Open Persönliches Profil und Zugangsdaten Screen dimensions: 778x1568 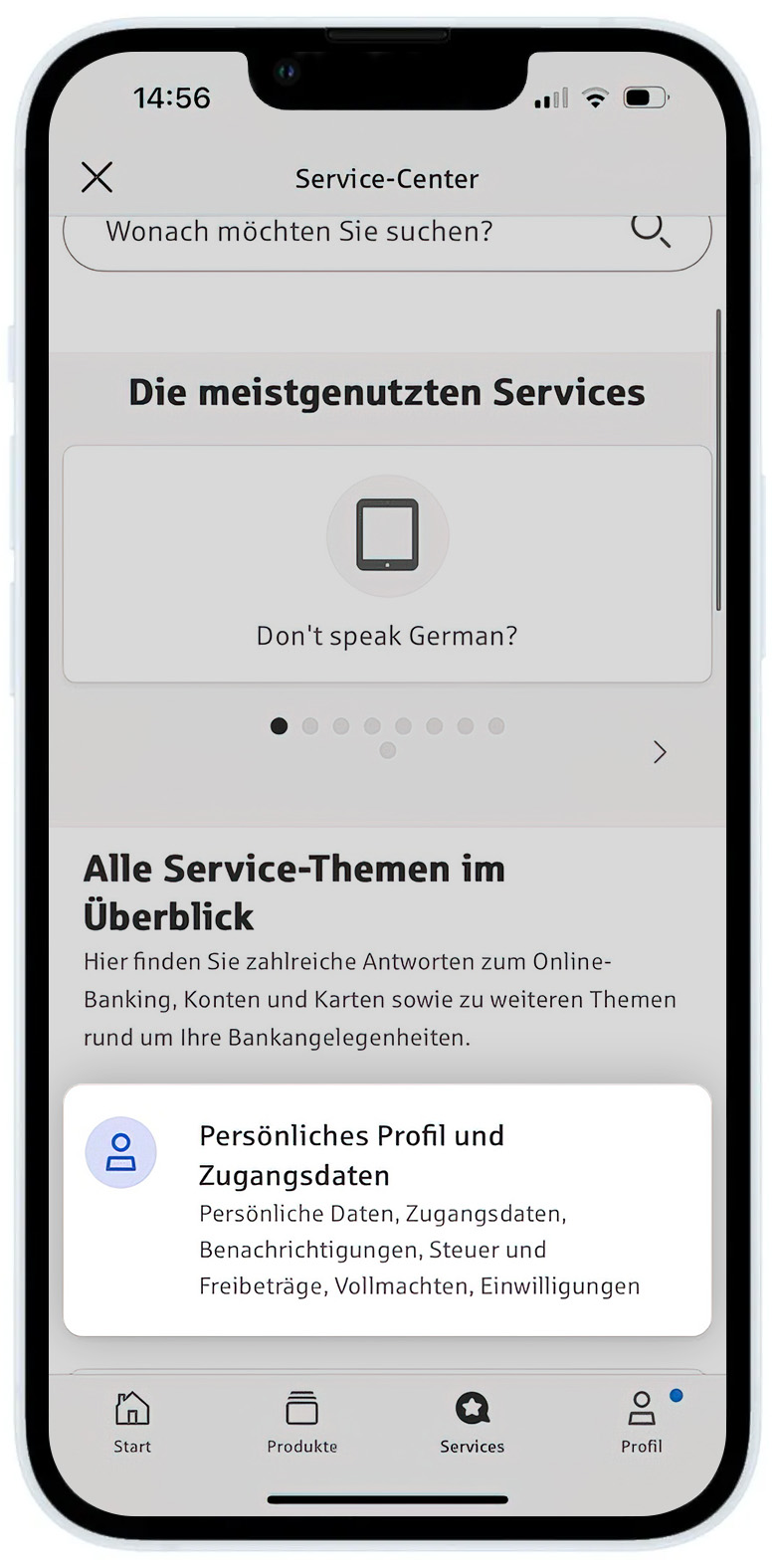pos(387,1209)
